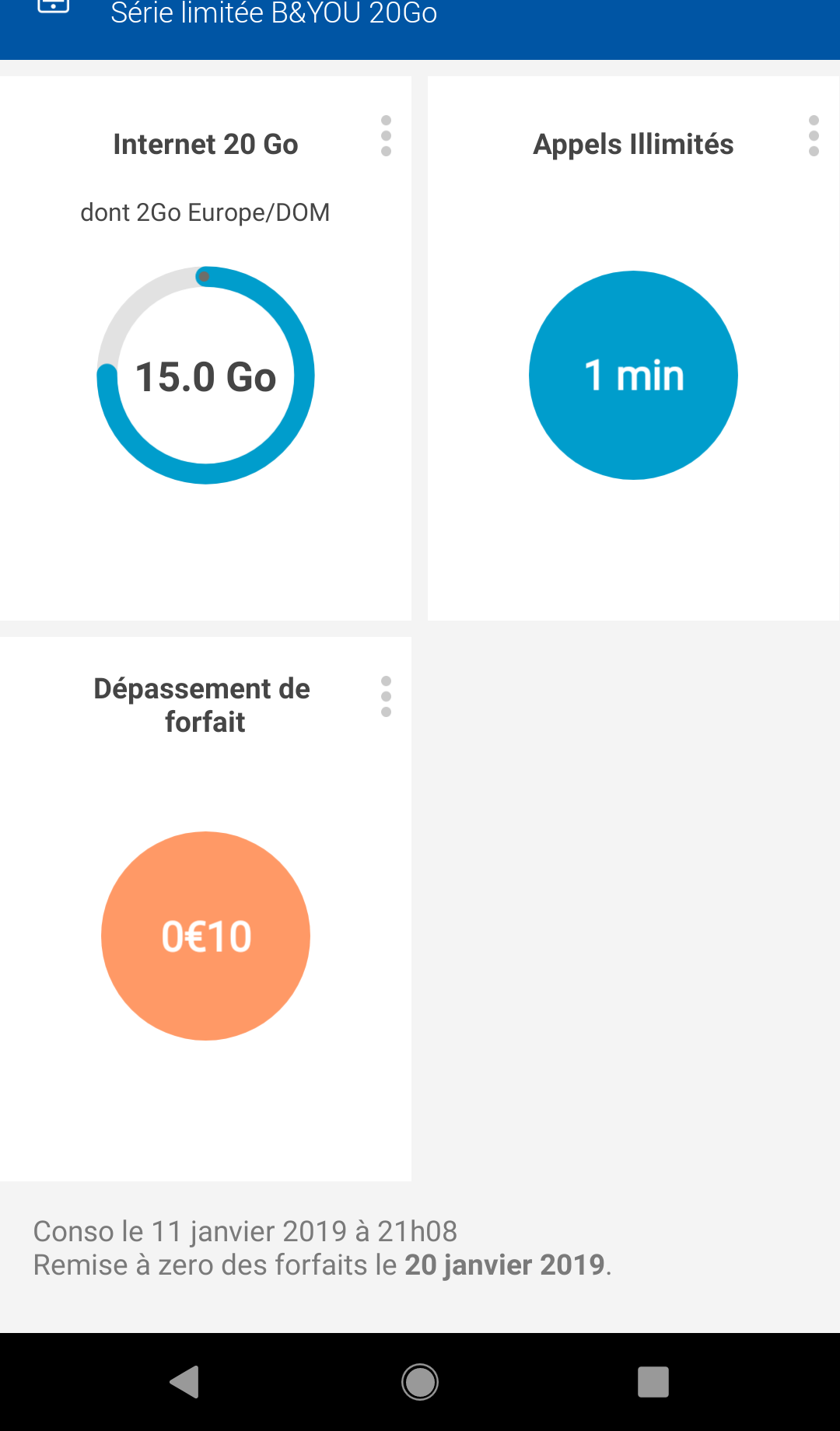840x1431 pixels.
Task: Open the Dépassement de forfait card
Action: click(205, 936)
